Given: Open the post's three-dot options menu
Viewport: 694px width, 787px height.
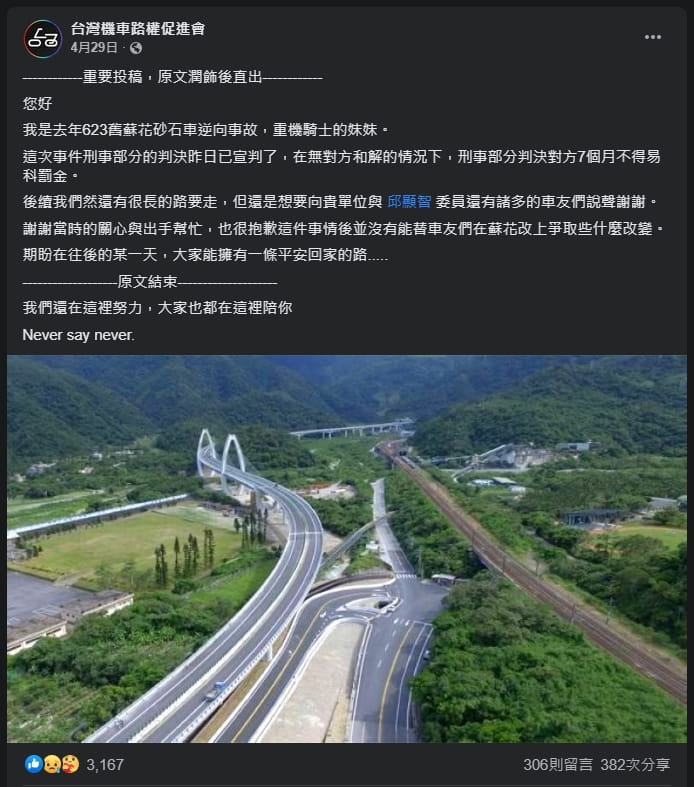Looking at the screenshot, I should [652, 37].
